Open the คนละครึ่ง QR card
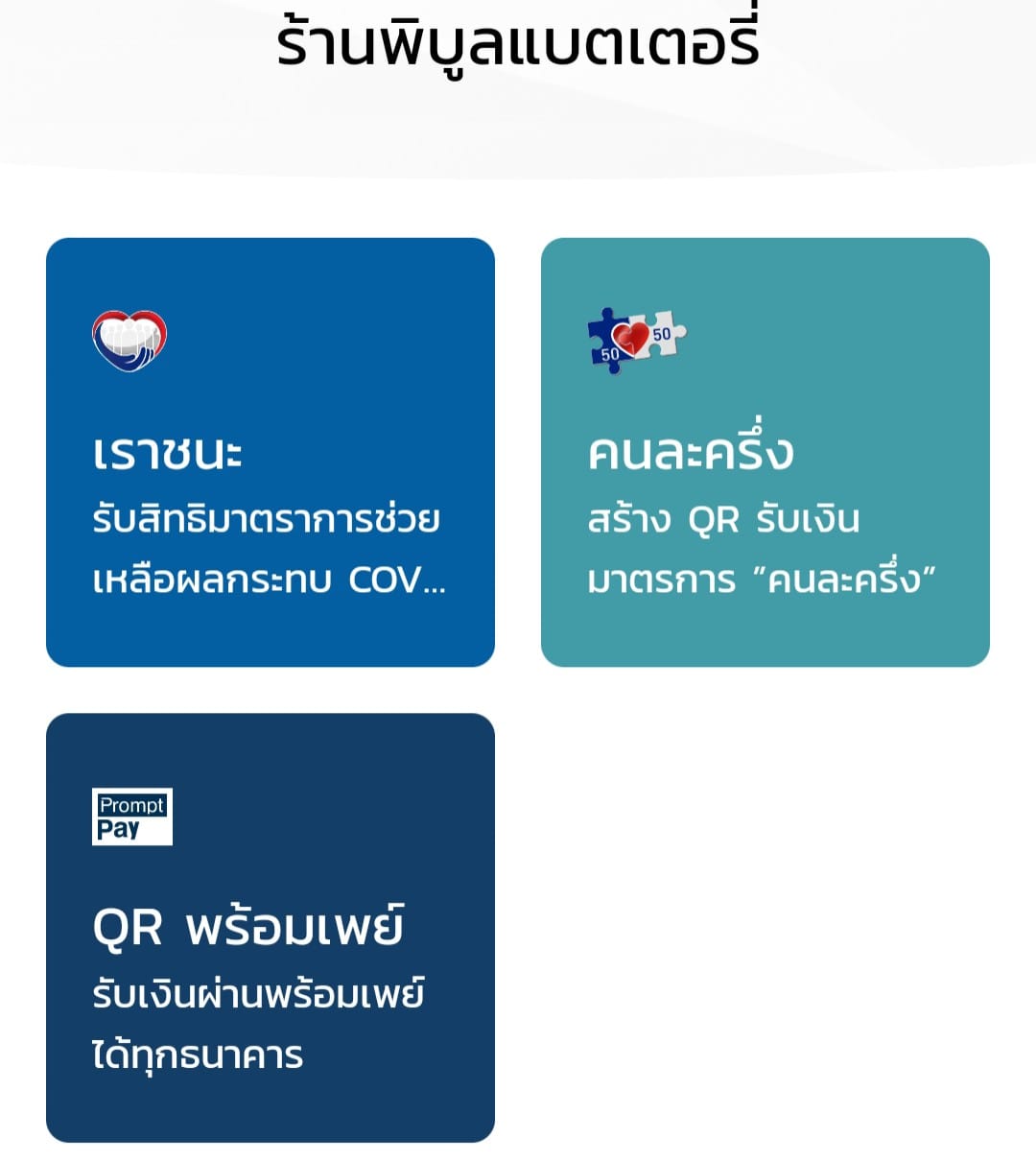The height and width of the screenshot is (1161, 1036). pyautogui.click(x=765, y=452)
